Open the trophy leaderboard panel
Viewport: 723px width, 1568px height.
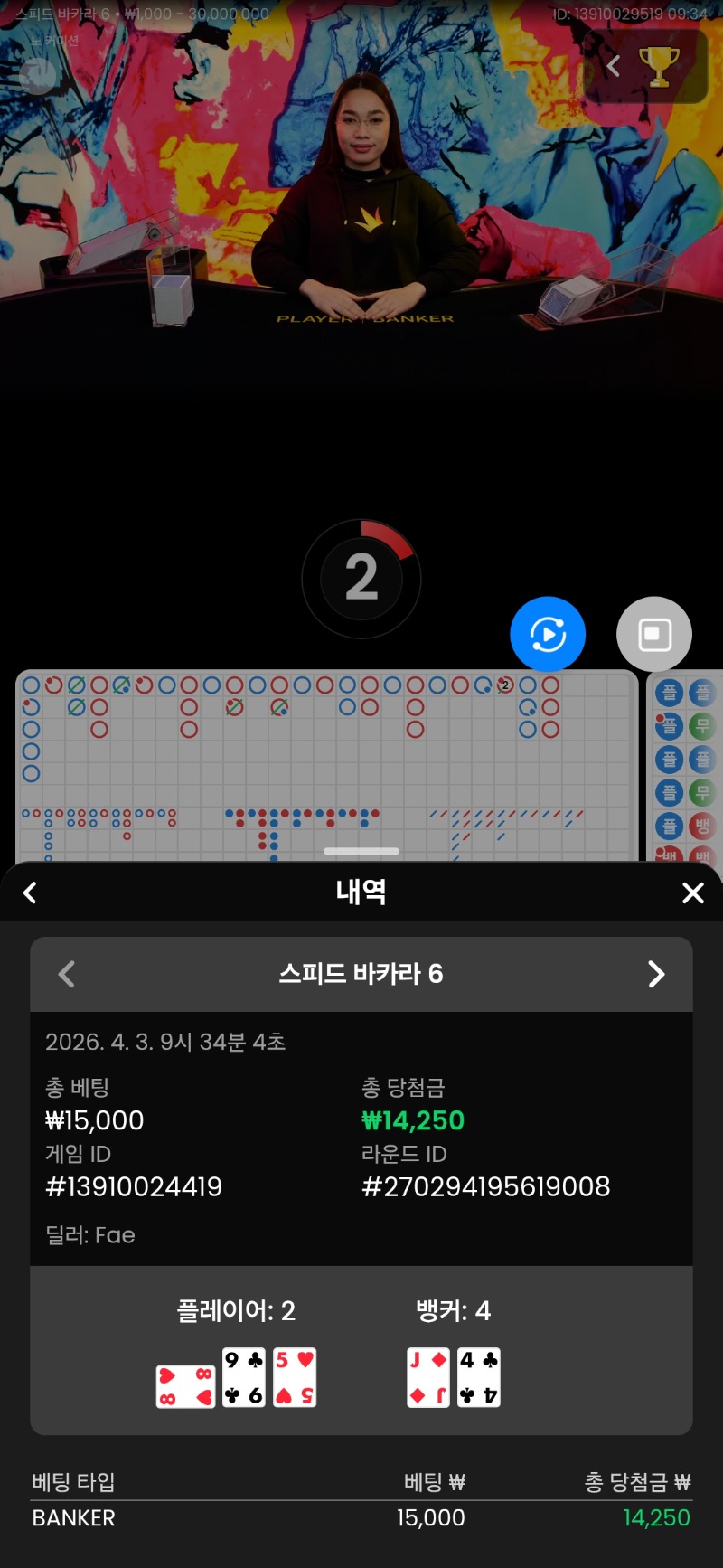[x=658, y=66]
